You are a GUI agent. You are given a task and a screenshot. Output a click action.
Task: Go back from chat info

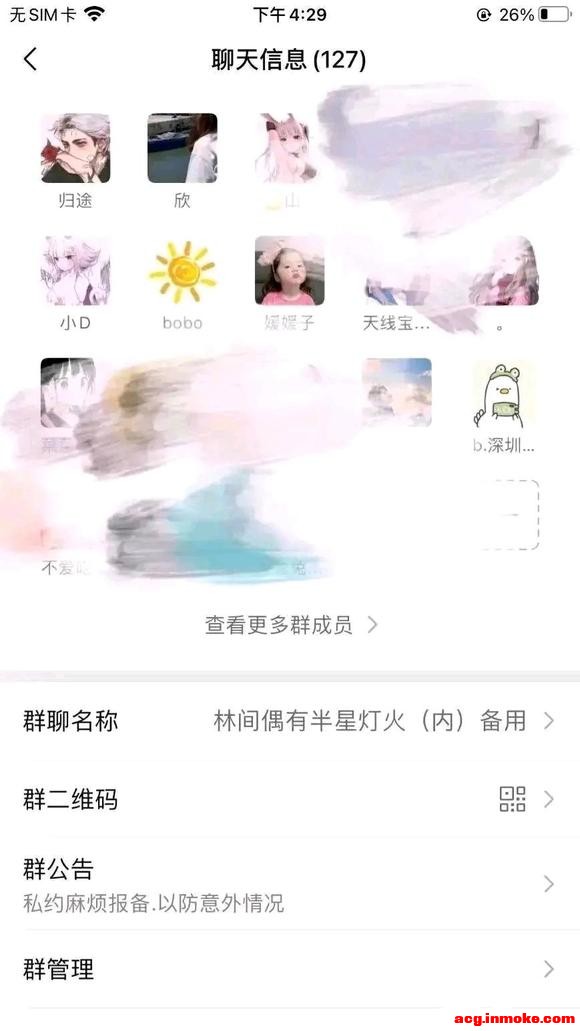[x=30, y=59]
